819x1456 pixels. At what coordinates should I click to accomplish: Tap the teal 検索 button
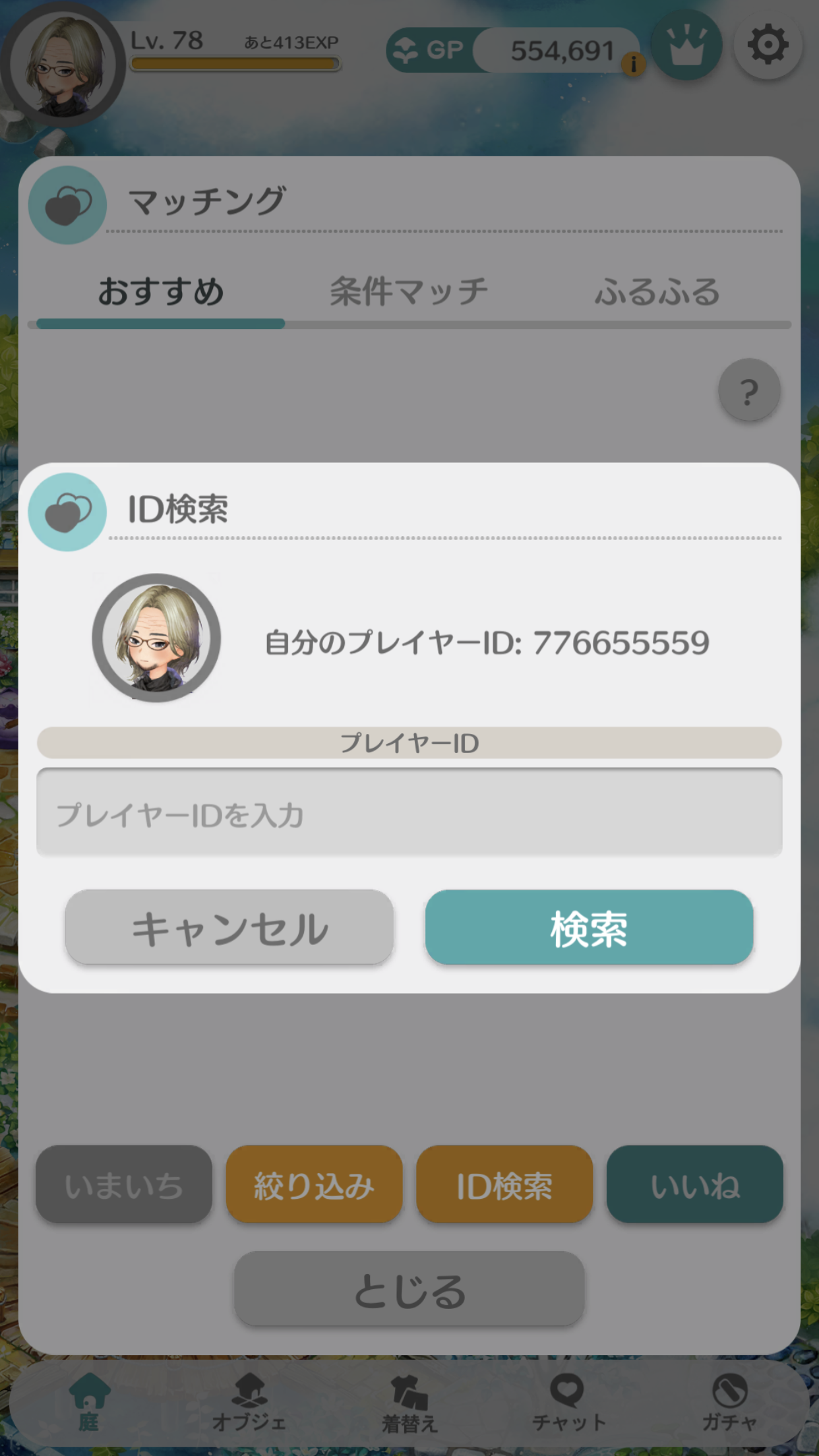tap(589, 927)
